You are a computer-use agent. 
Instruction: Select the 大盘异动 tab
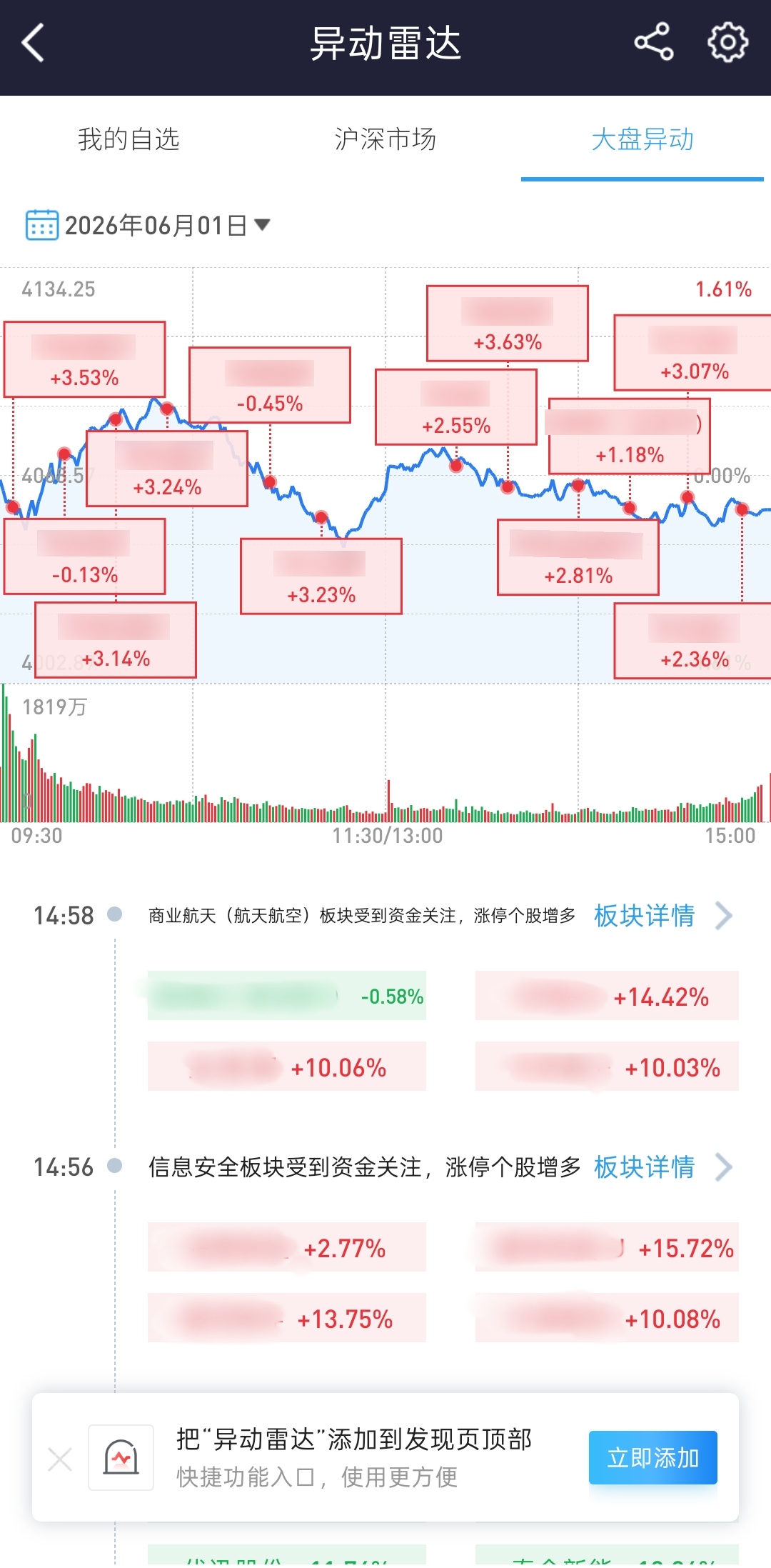pyautogui.click(x=642, y=139)
